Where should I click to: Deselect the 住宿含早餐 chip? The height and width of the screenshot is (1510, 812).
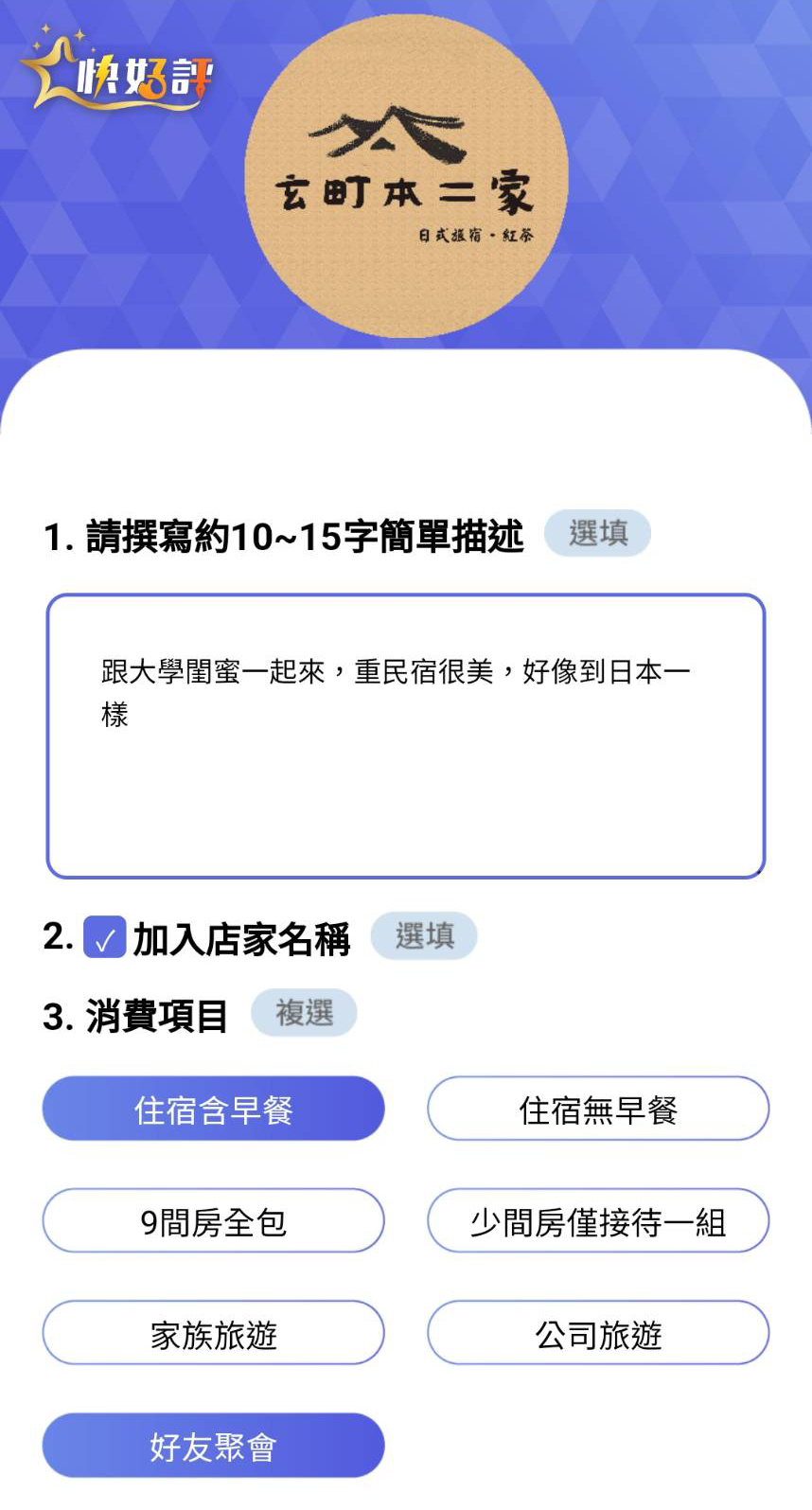click(213, 1109)
